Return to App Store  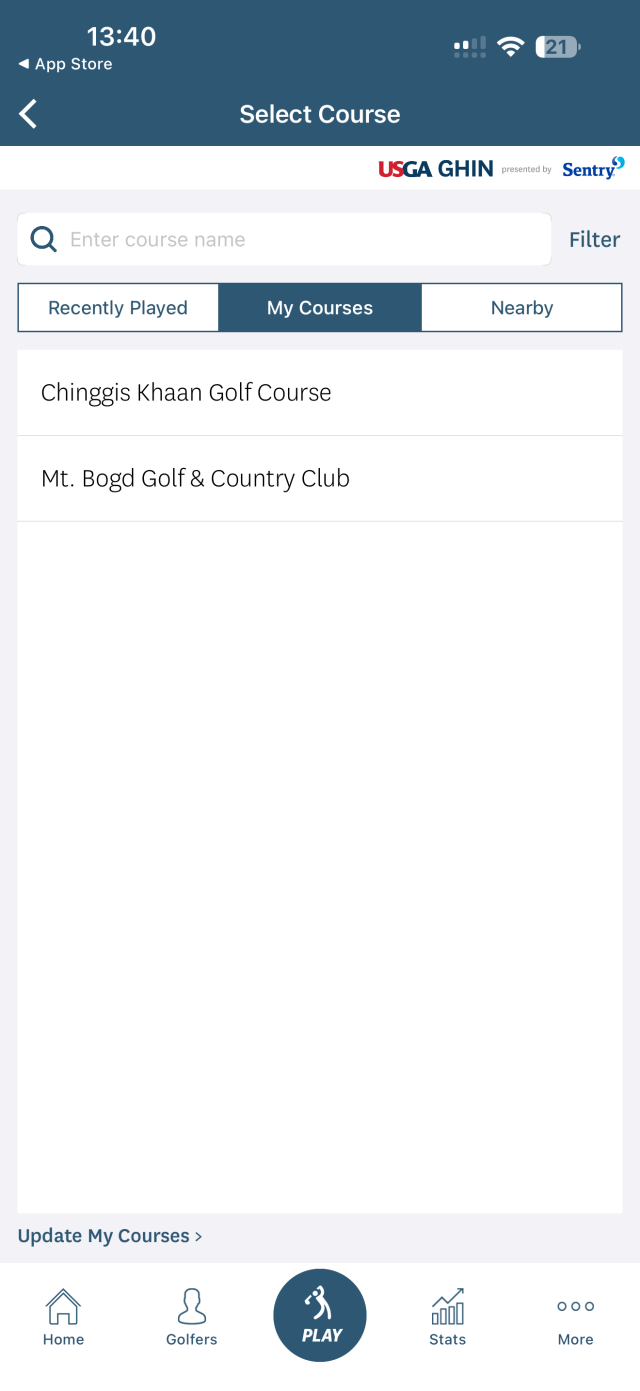click(66, 64)
